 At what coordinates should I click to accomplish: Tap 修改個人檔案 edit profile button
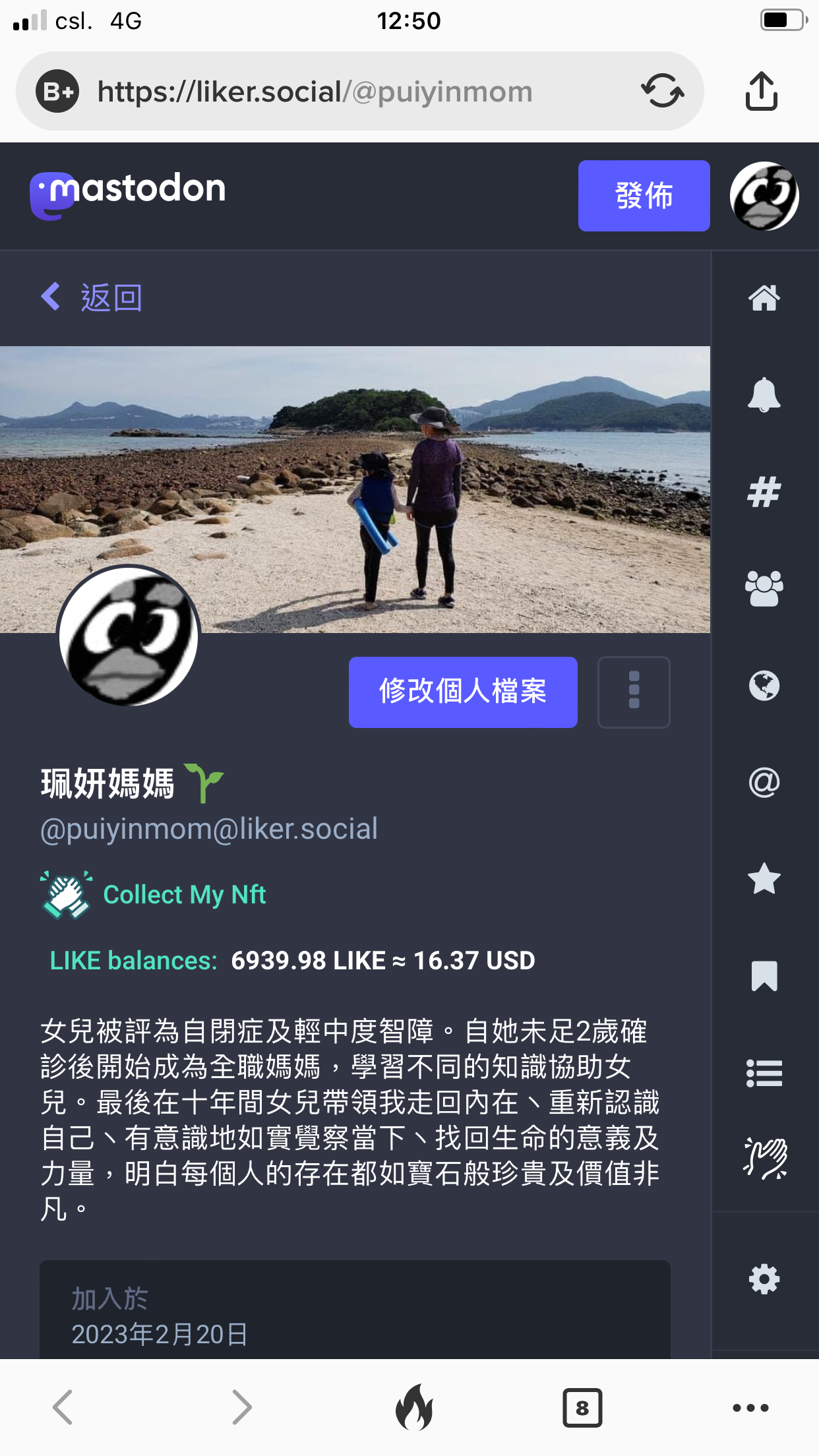463,692
